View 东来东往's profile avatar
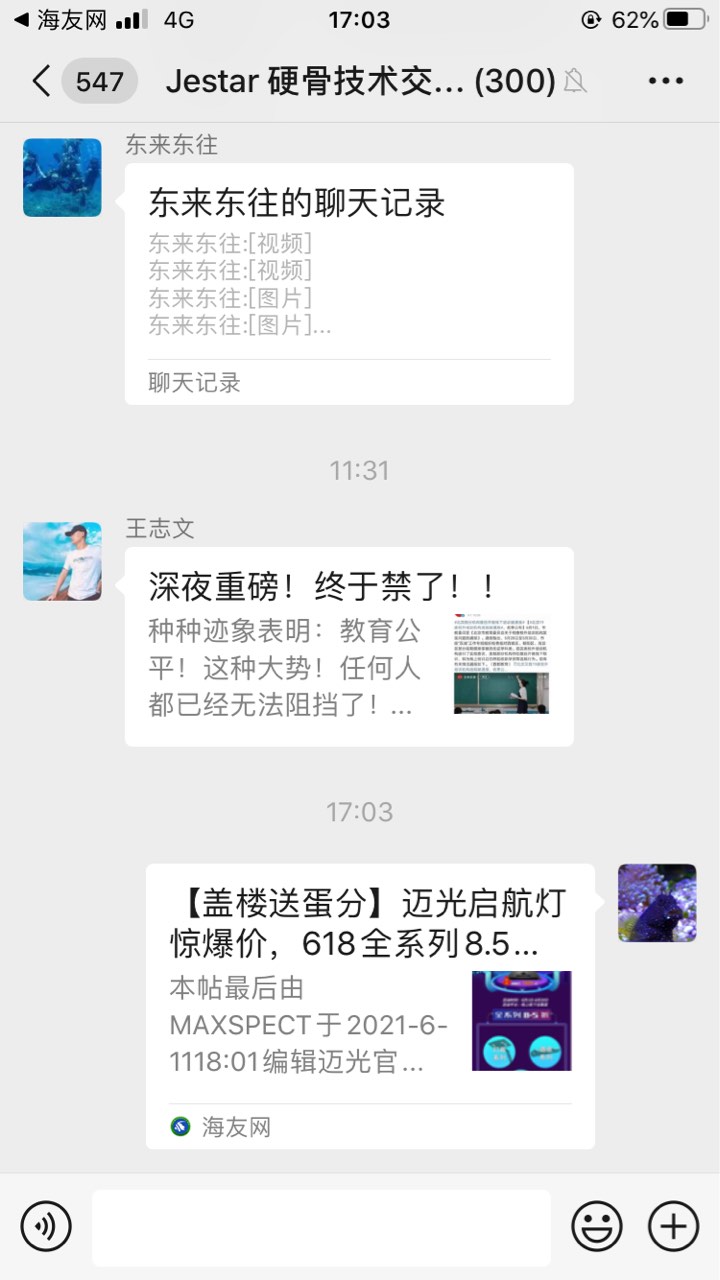 [62, 177]
